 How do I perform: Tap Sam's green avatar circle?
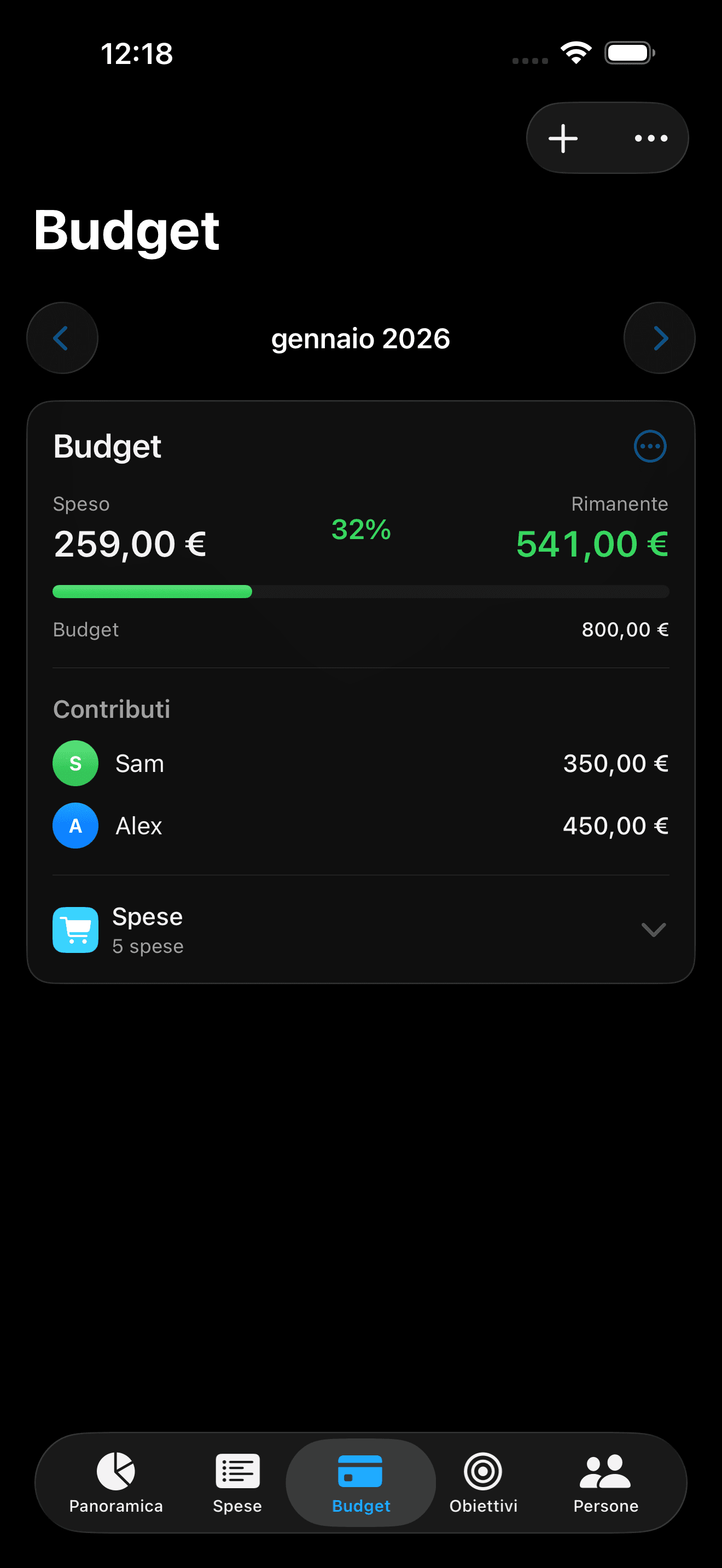point(75,763)
